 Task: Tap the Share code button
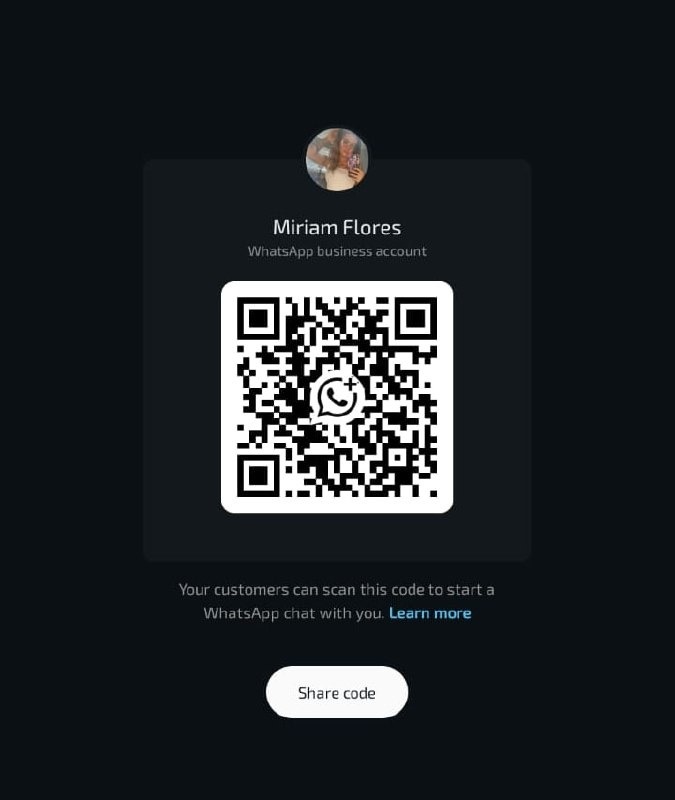coord(337,692)
